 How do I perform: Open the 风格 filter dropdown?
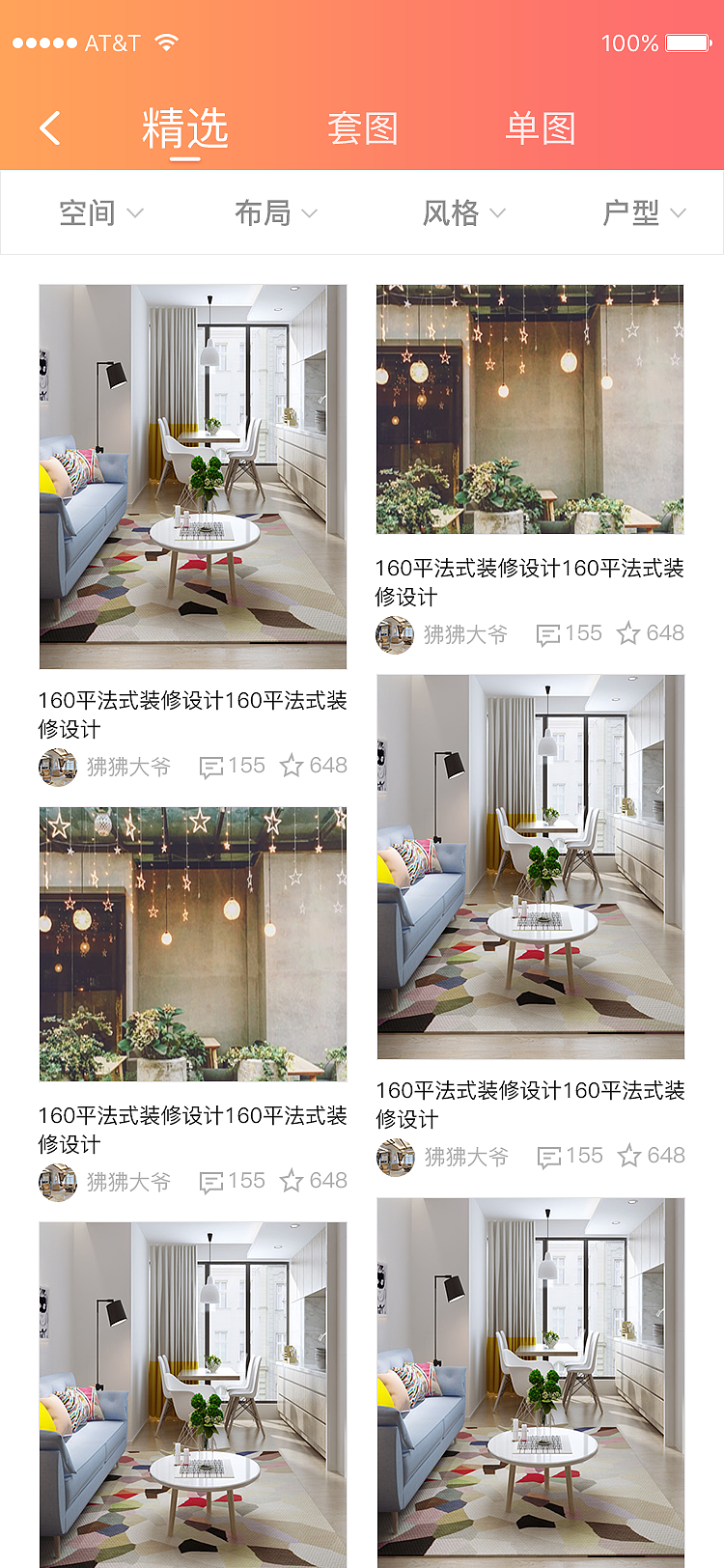click(463, 212)
